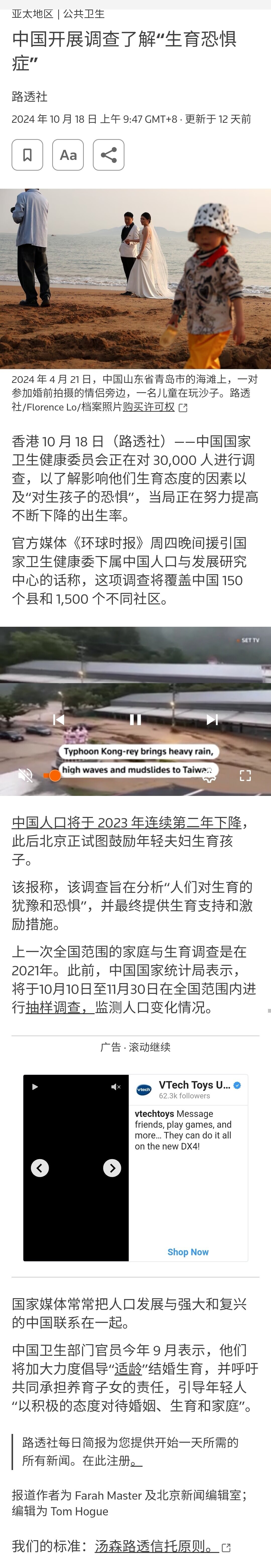This screenshot has height=1568, width=271.
Task: Pause the typhoon video
Action: pyautogui.click(x=135, y=719)
